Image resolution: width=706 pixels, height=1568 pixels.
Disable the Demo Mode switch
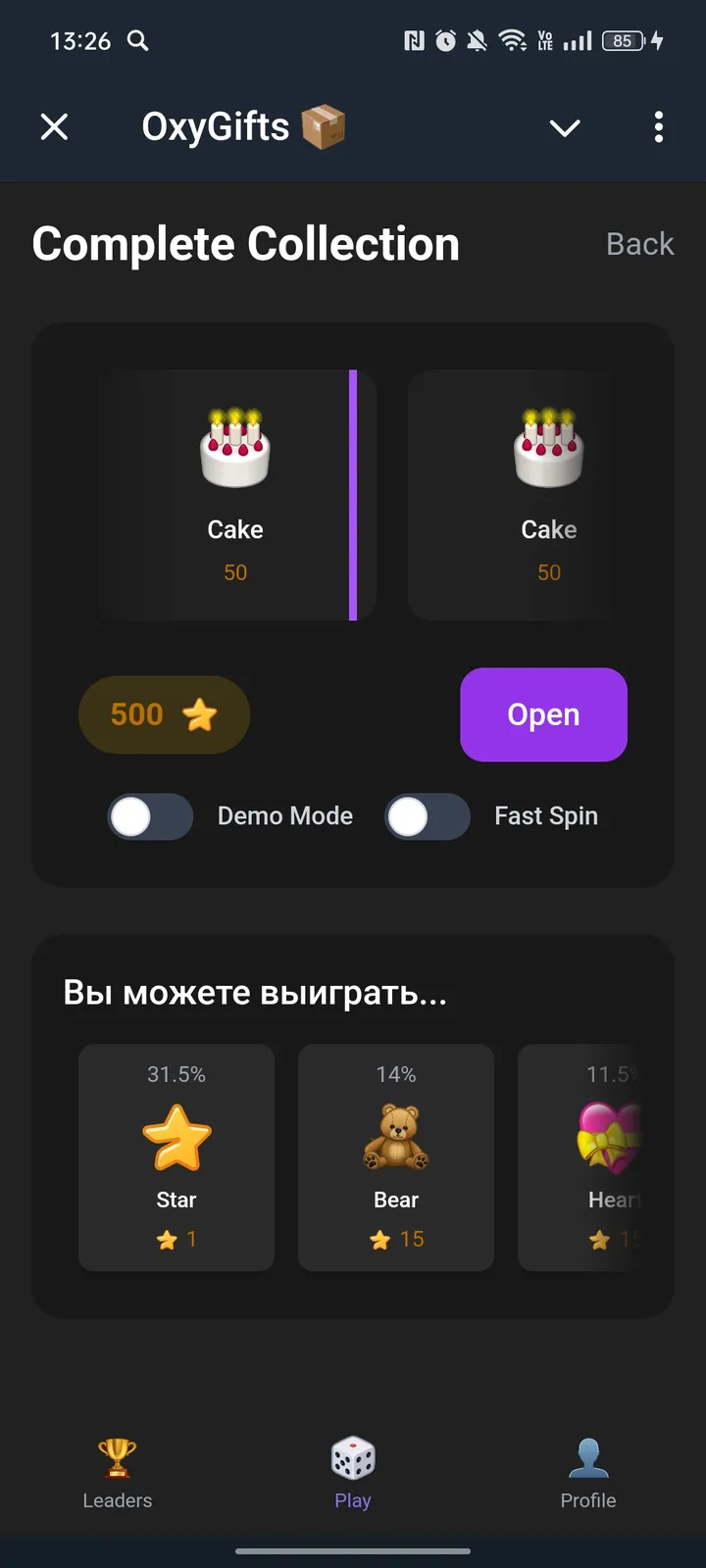149,816
